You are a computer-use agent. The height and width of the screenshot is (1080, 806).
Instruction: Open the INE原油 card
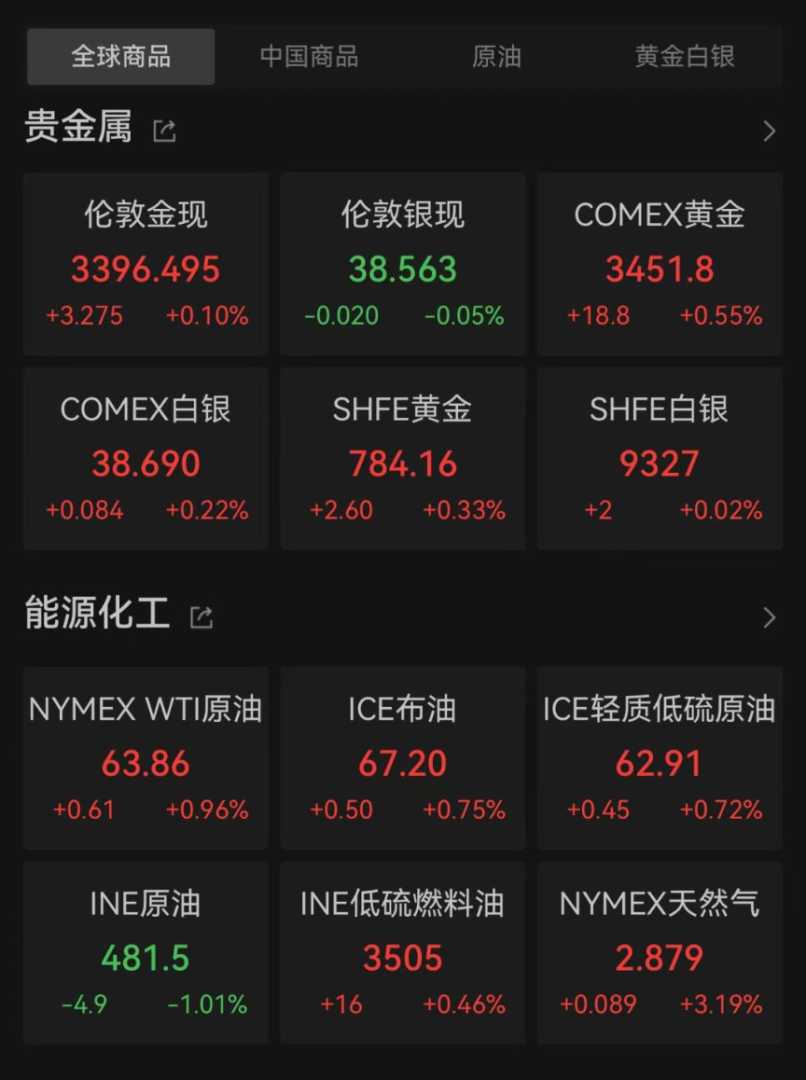point(146,952)
